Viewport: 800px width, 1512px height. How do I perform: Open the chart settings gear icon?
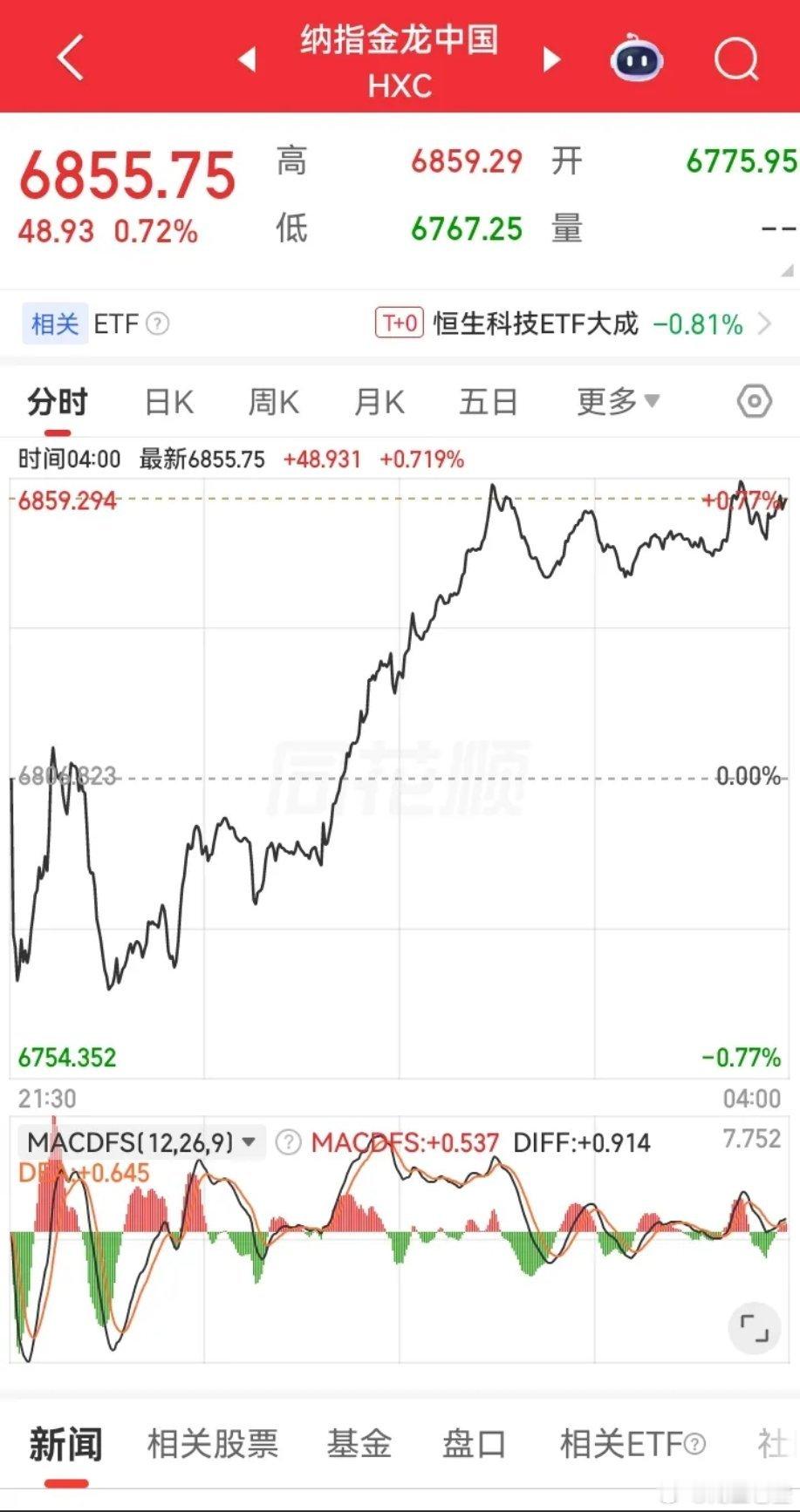(752, 401)
